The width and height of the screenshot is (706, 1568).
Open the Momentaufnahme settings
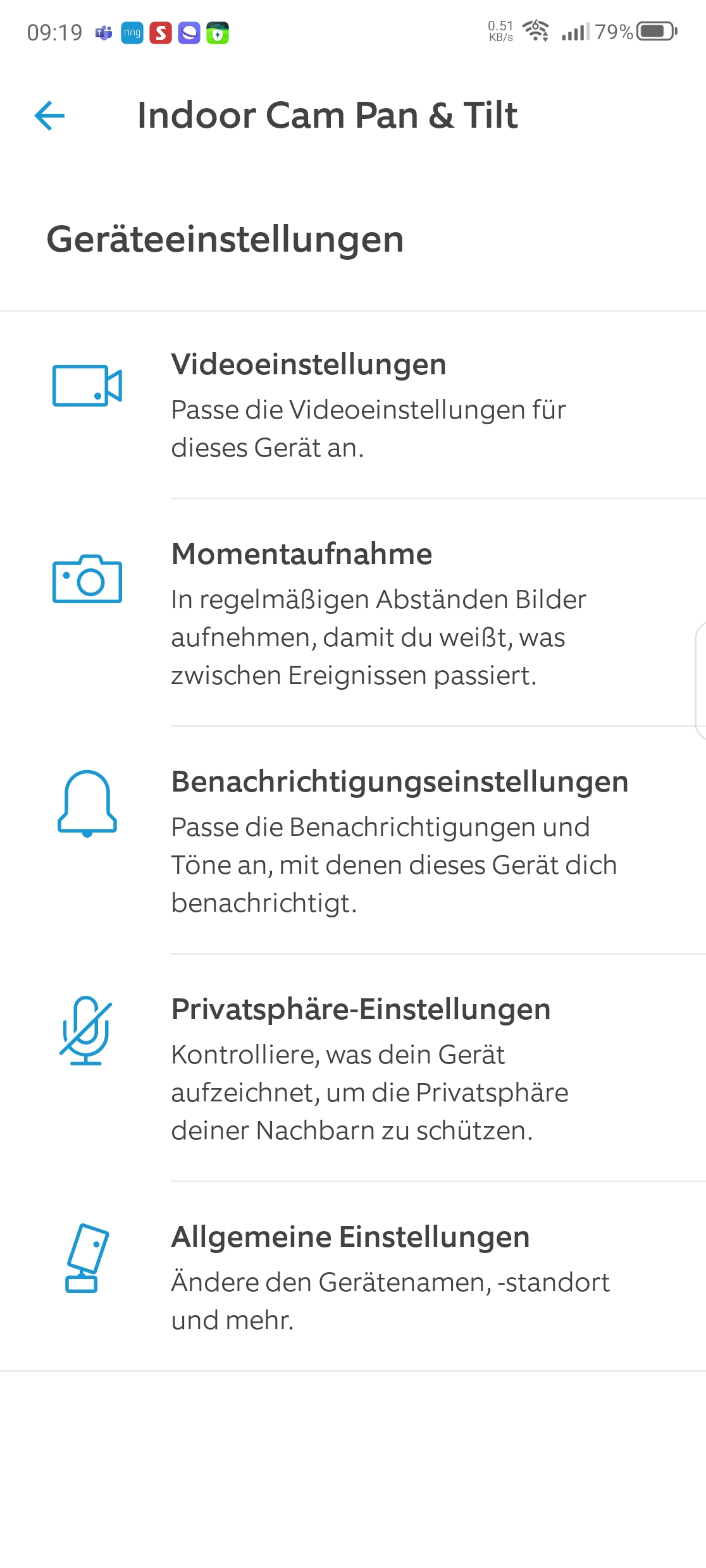[353, 612]
